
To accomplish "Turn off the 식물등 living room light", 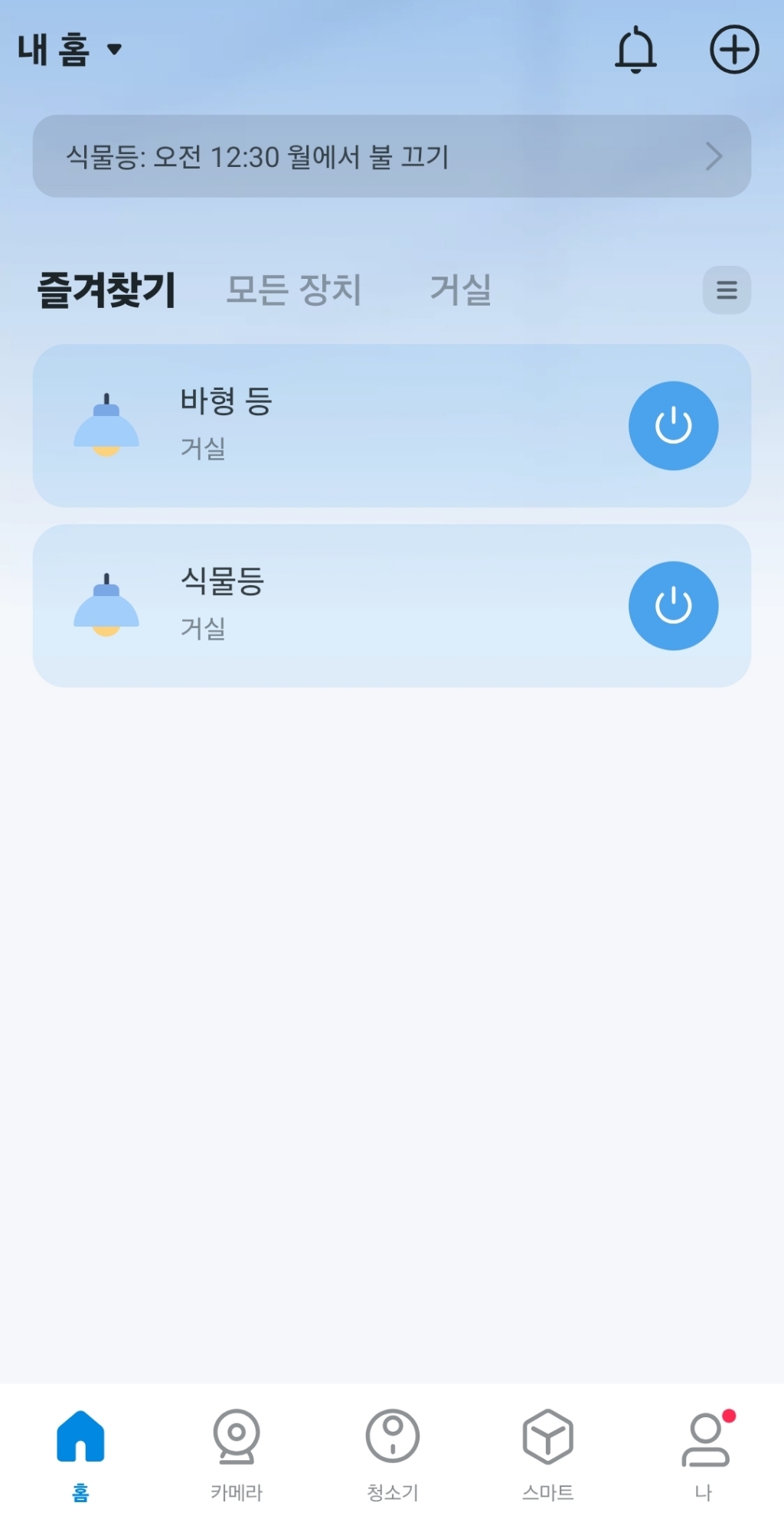I will [x=673, y=604].
